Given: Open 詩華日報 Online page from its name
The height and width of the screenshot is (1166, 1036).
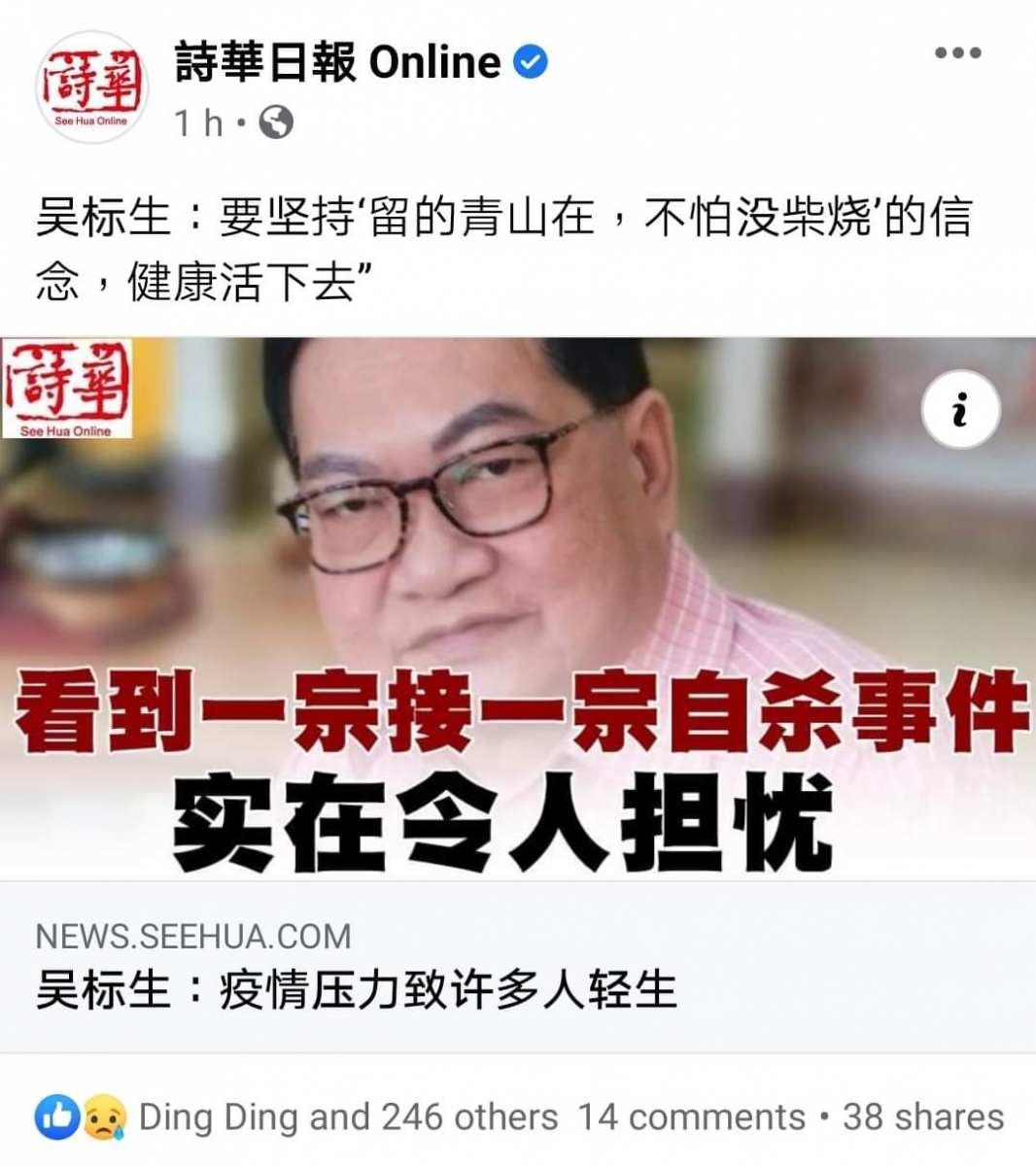Looking at the screenshot, I should tap(336, 63).
